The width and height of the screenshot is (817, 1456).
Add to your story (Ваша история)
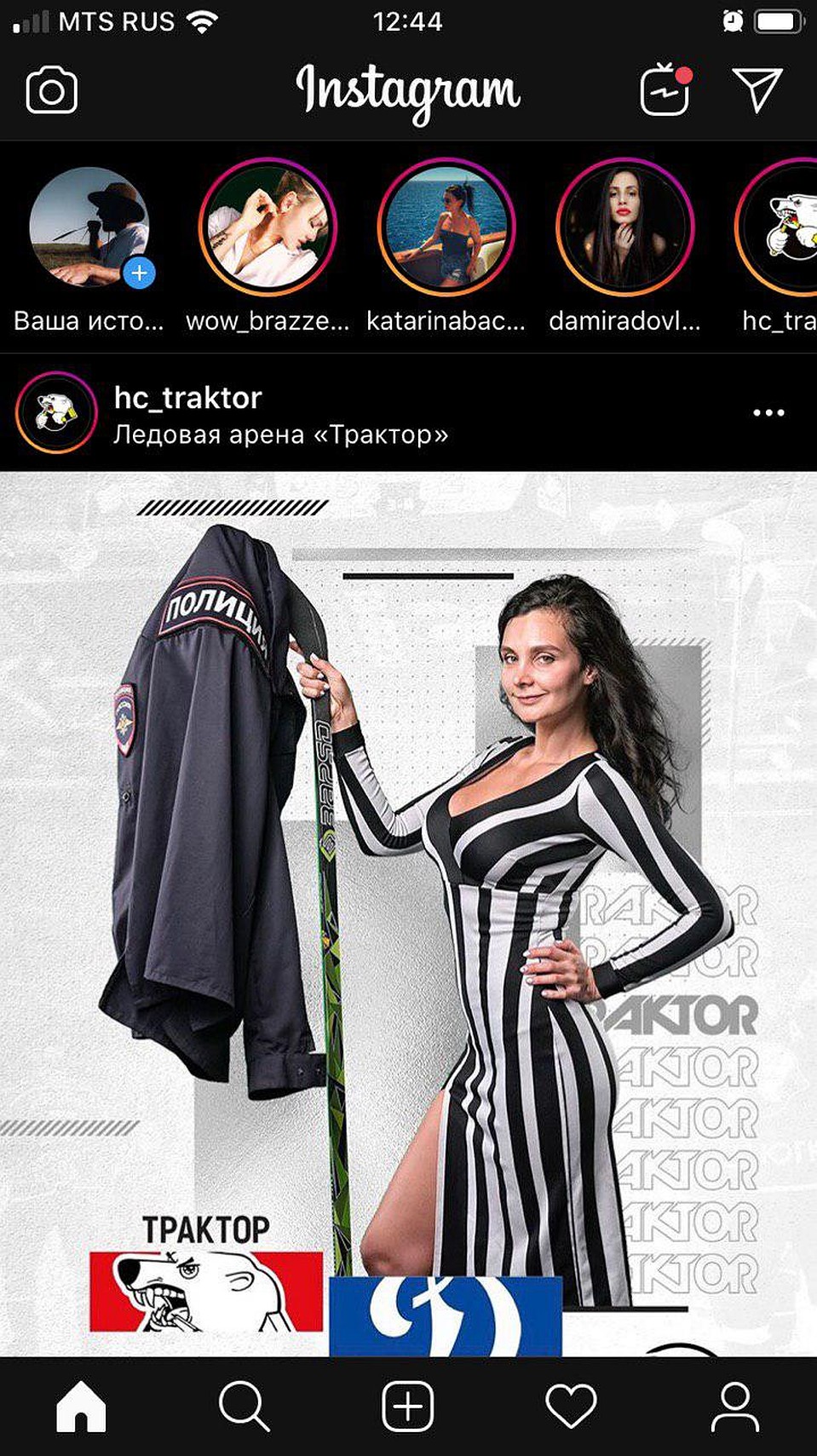click(x=89, y=228)
